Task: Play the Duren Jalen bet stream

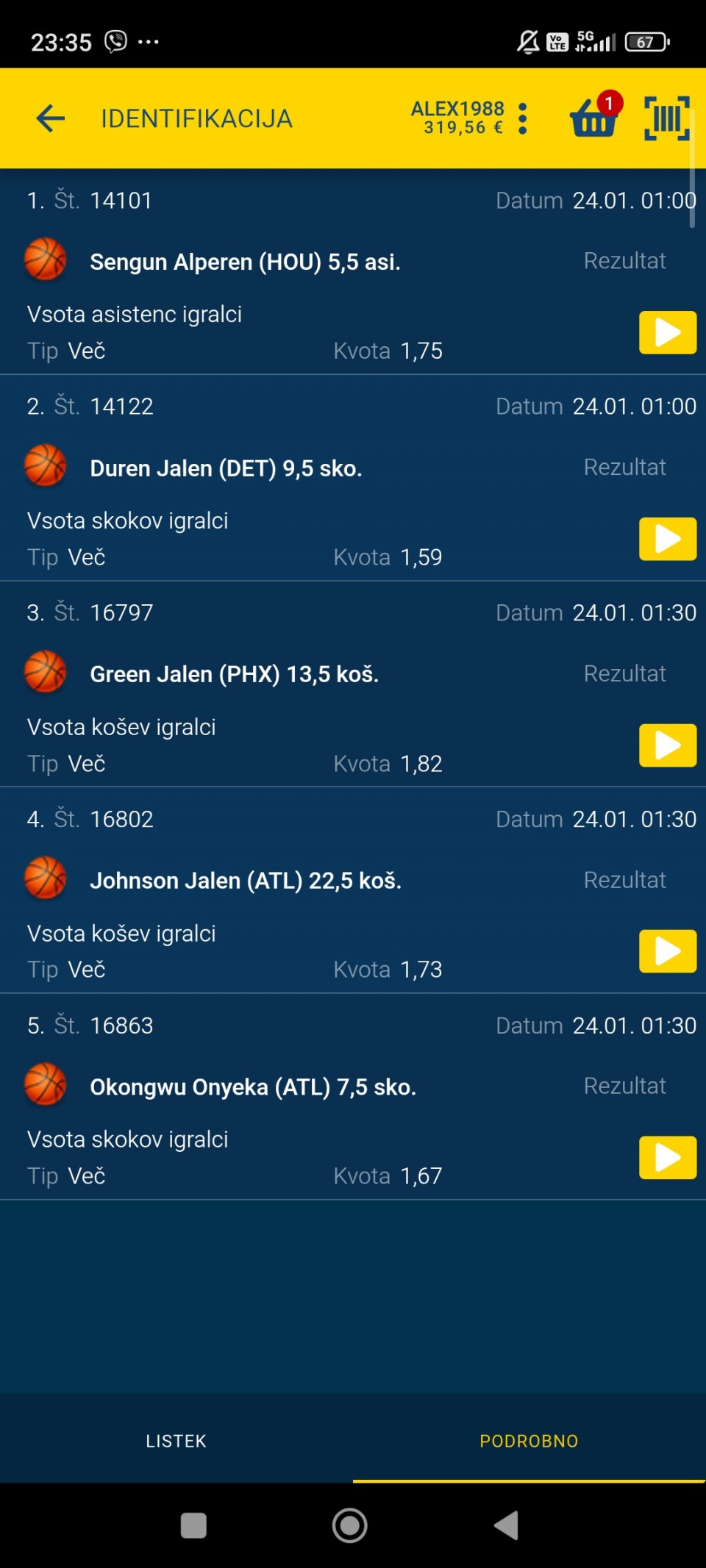Action: point(667,539)
